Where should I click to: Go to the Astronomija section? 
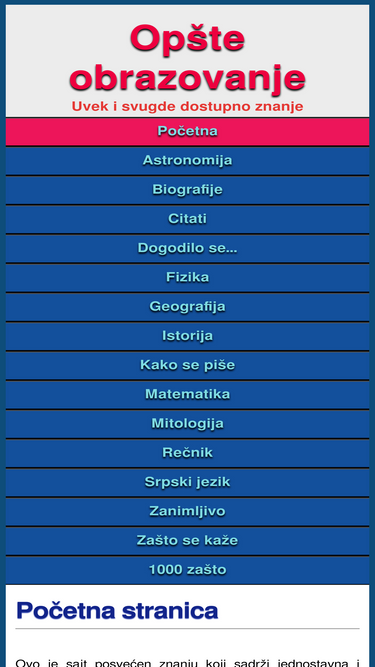pyautogui.click(x=188, y=160)
